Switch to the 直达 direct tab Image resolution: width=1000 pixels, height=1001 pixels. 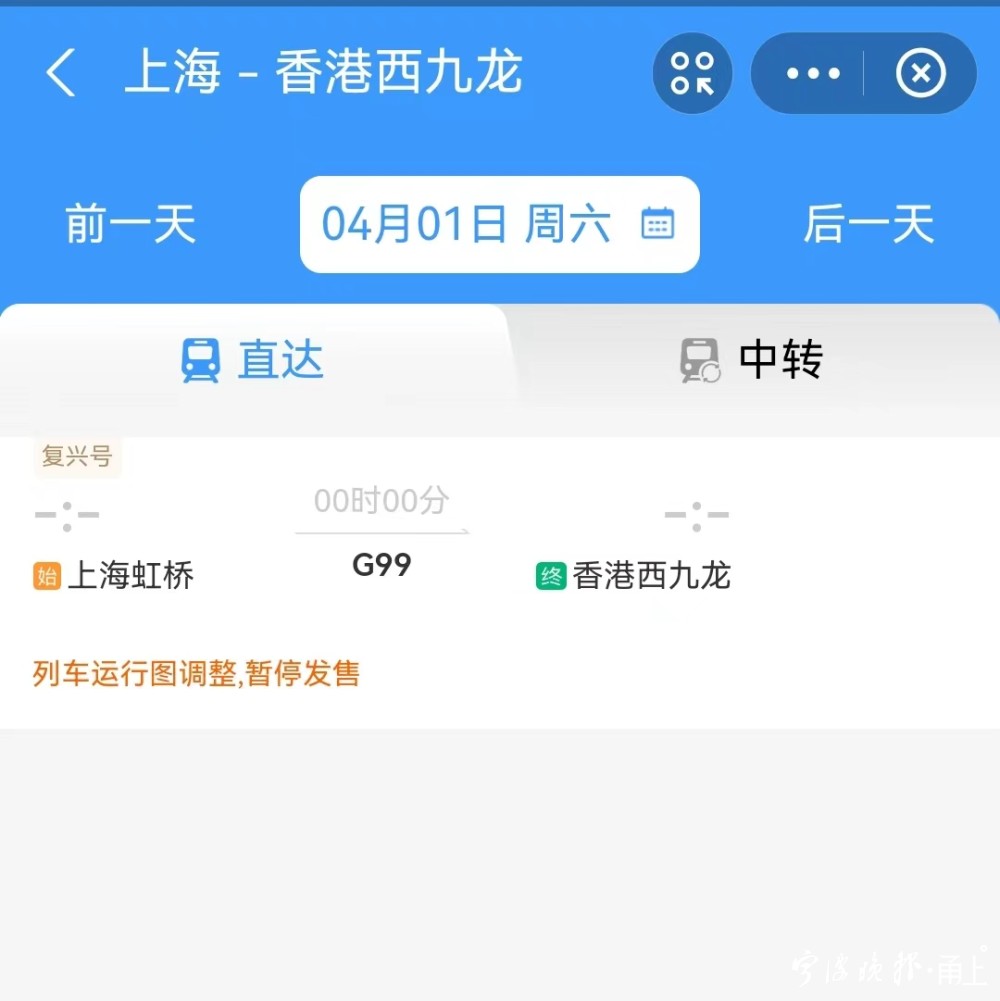tap(252, 360)
